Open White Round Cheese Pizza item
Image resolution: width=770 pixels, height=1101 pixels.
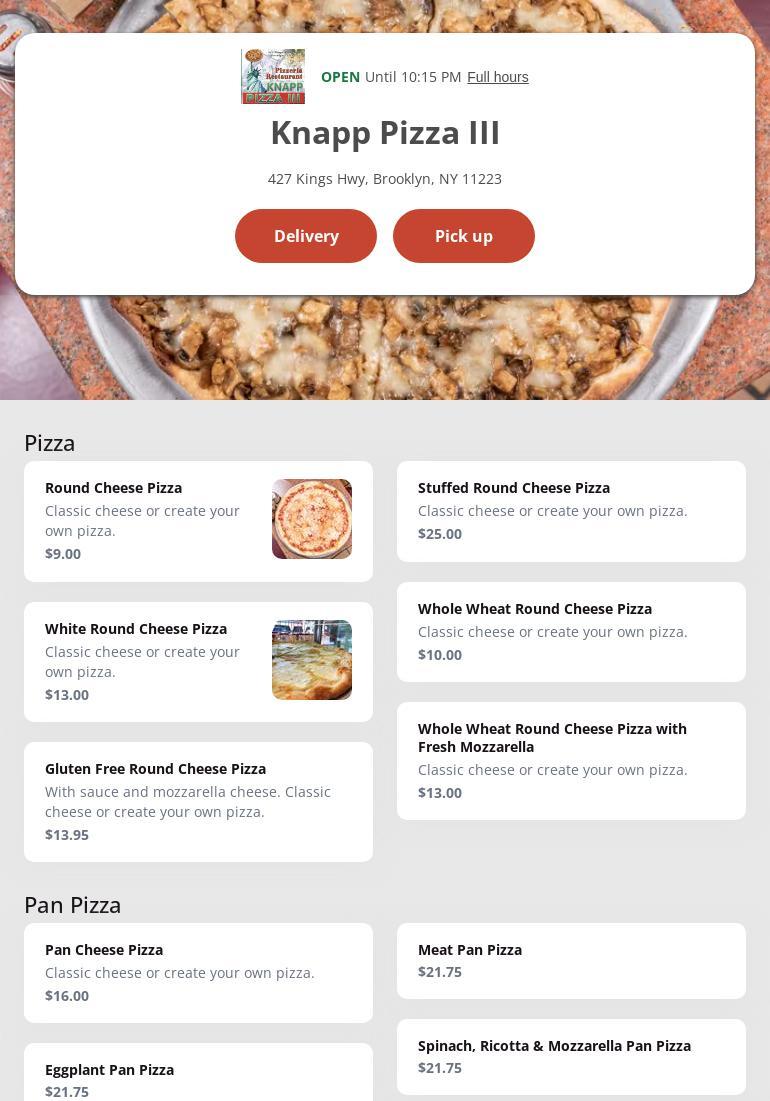[x=198, y=661]
